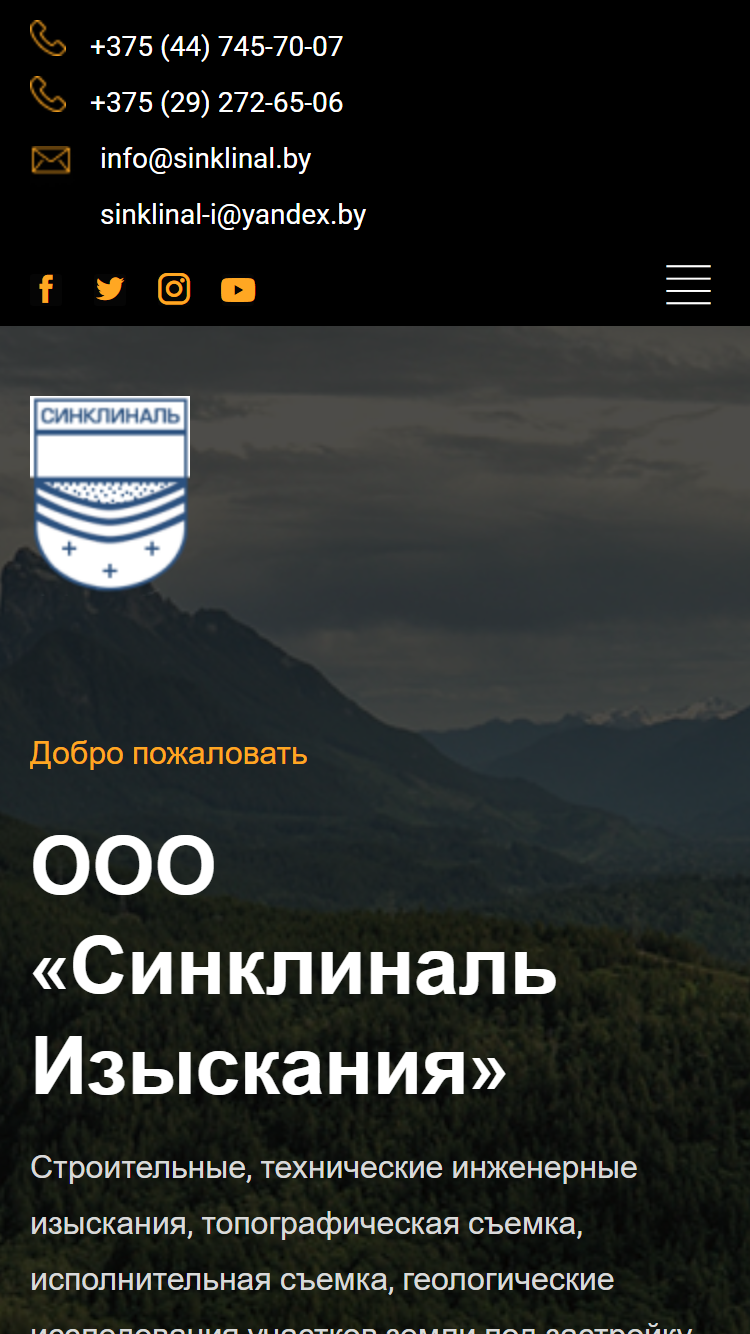
Task: Open the YouTube channel icon
Action: click(238, 290)
